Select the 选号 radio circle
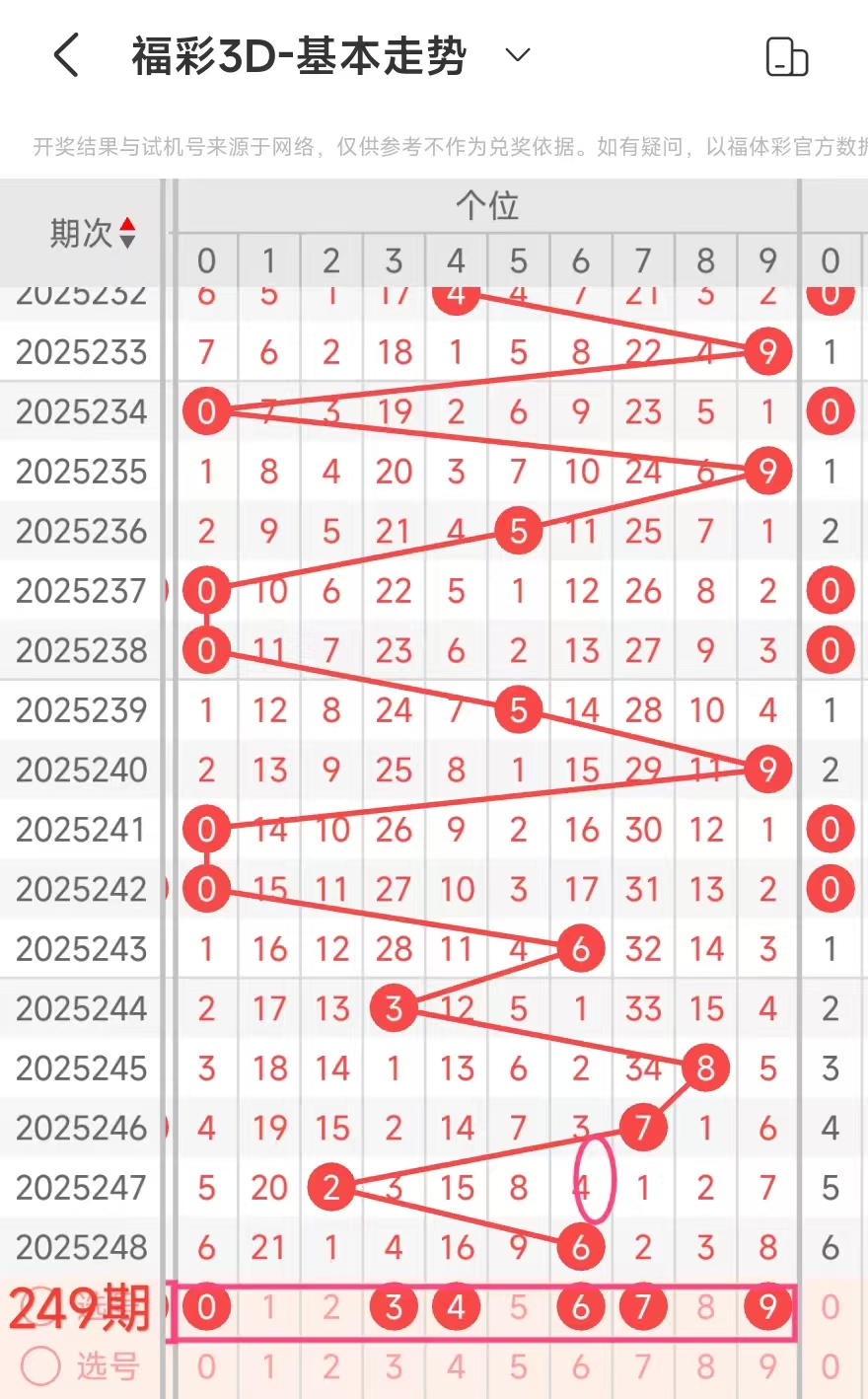The height and width of the screenshot is (1399, 868). [41, 1366]
